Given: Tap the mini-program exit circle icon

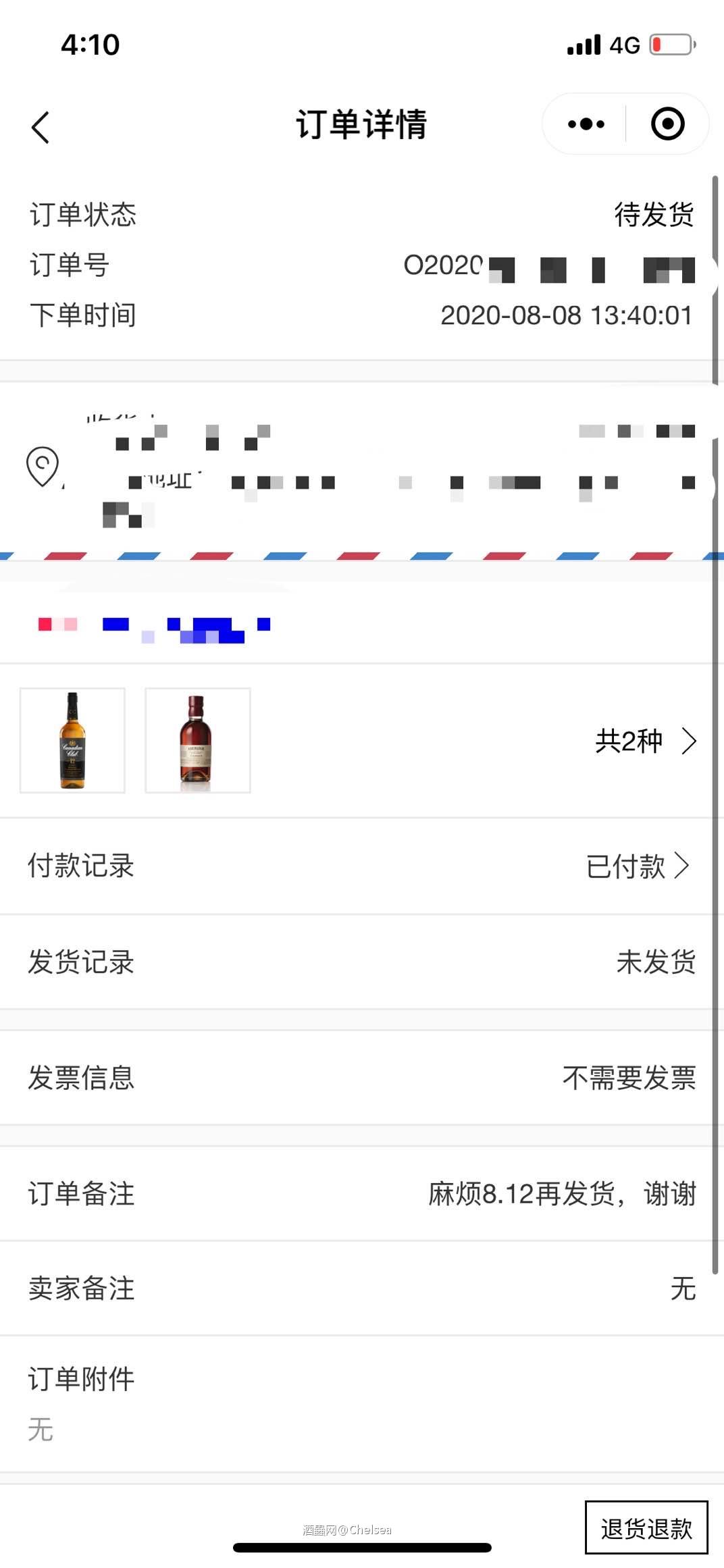Looking at the screenshot, I should click(666, 124).
